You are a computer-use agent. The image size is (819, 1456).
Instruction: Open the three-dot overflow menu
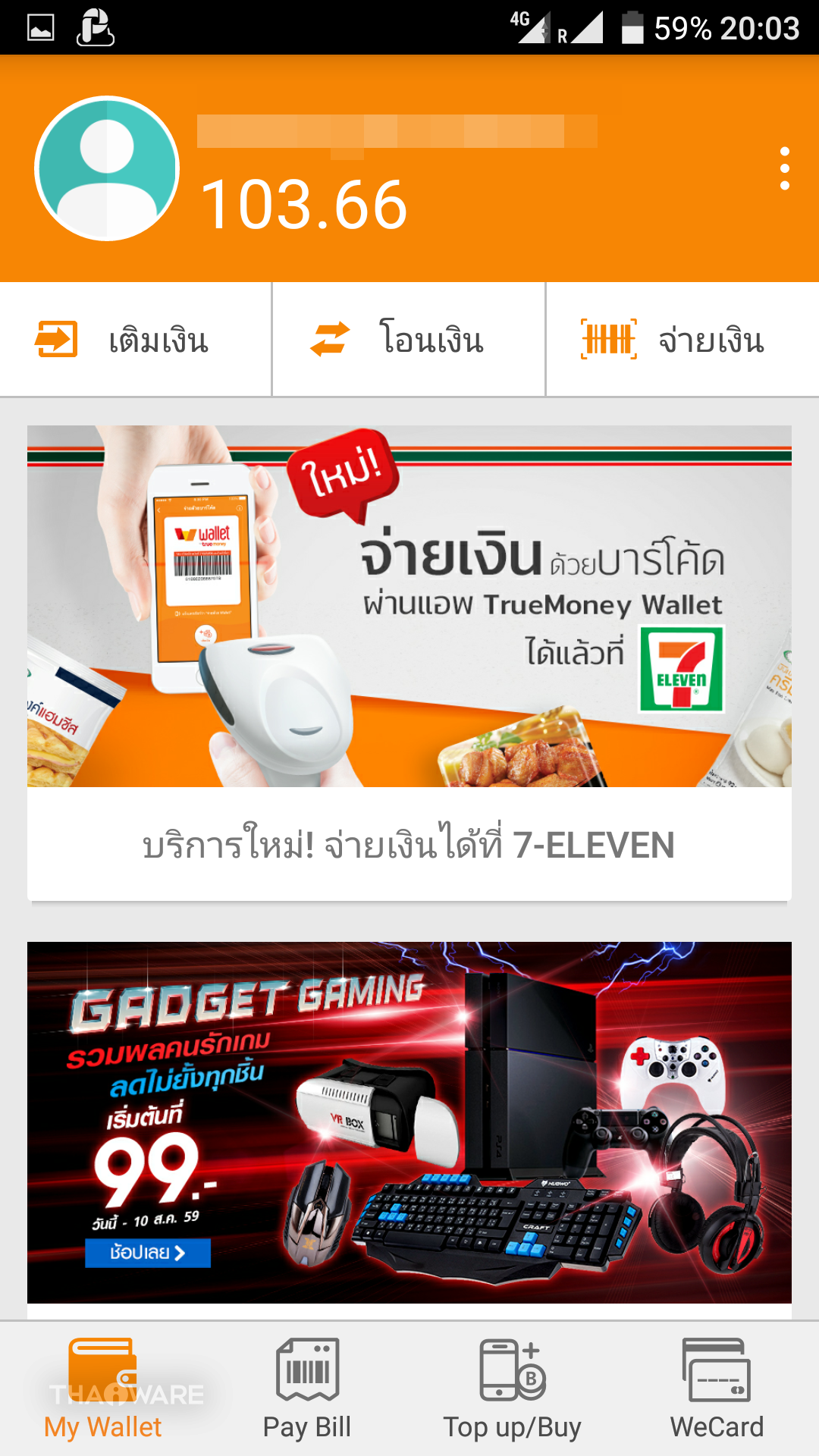point(784,168)
